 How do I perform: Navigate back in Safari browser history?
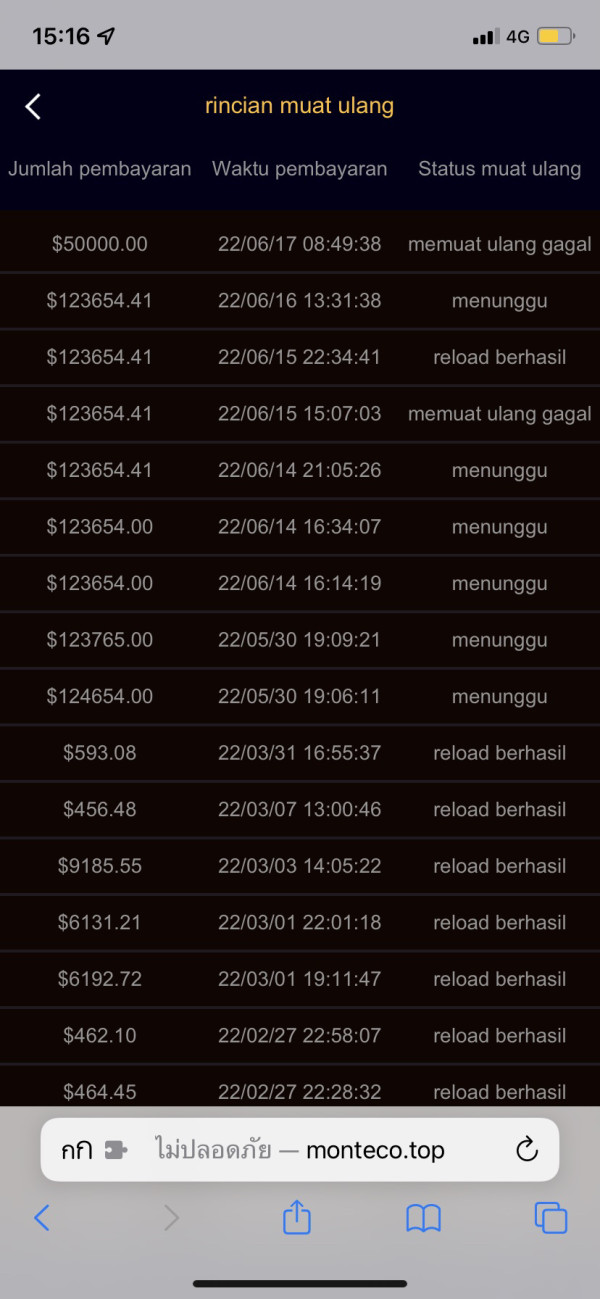(41, 1217)
